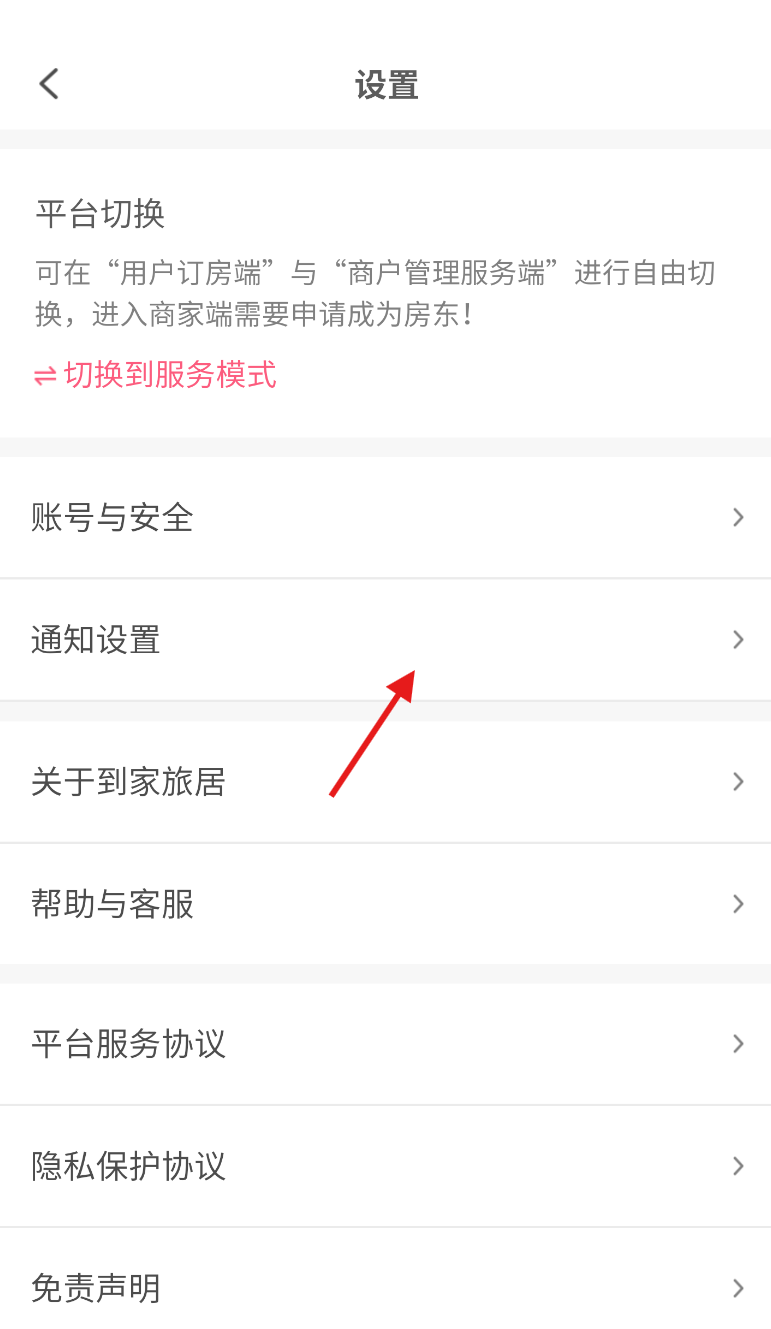Open 关于到家旅居 page

pos(385,782)
